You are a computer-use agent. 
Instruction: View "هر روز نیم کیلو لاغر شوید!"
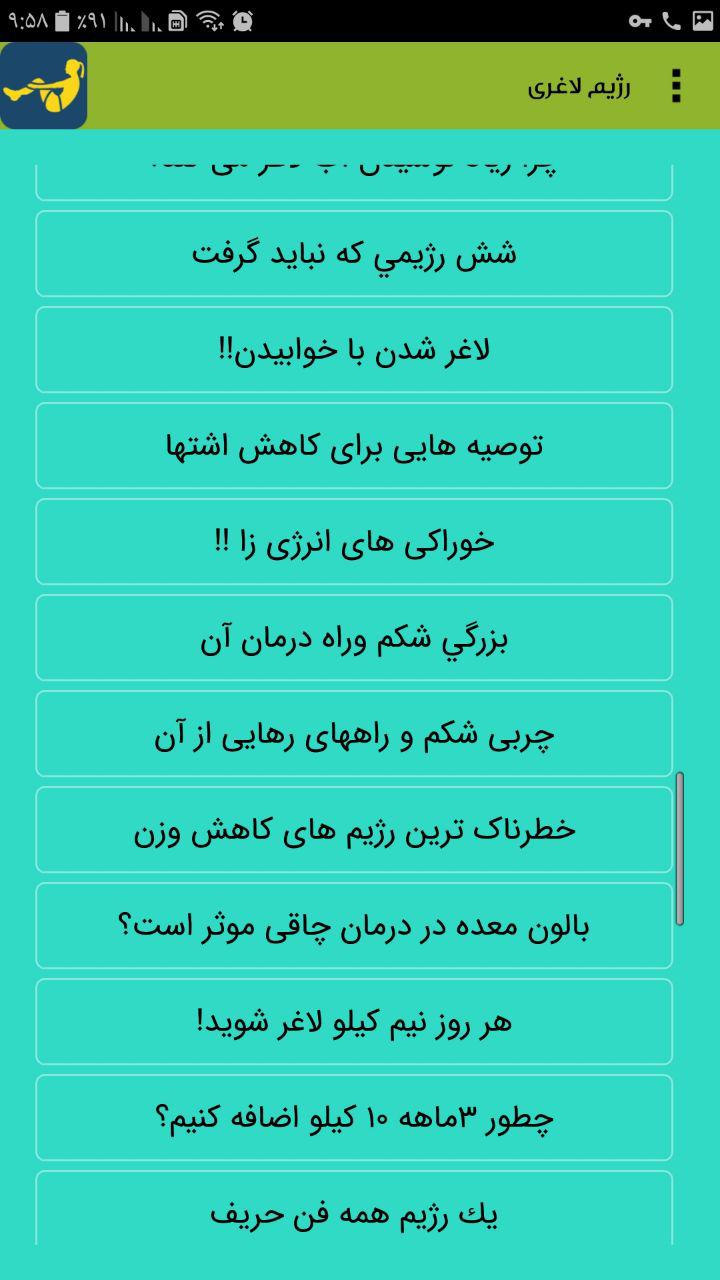click(x=354, y=1022)
